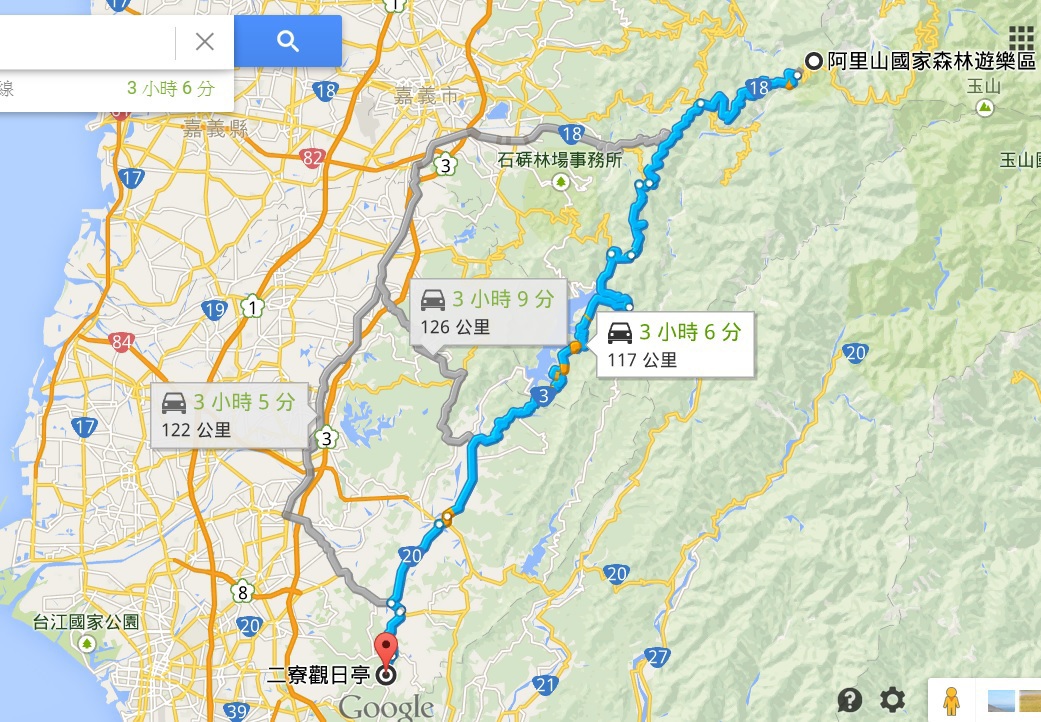Clear the search box with the X
Image resolution: width=1041 pixels, height=722 pixels.
pyautogui.click(x=204, y=41)
